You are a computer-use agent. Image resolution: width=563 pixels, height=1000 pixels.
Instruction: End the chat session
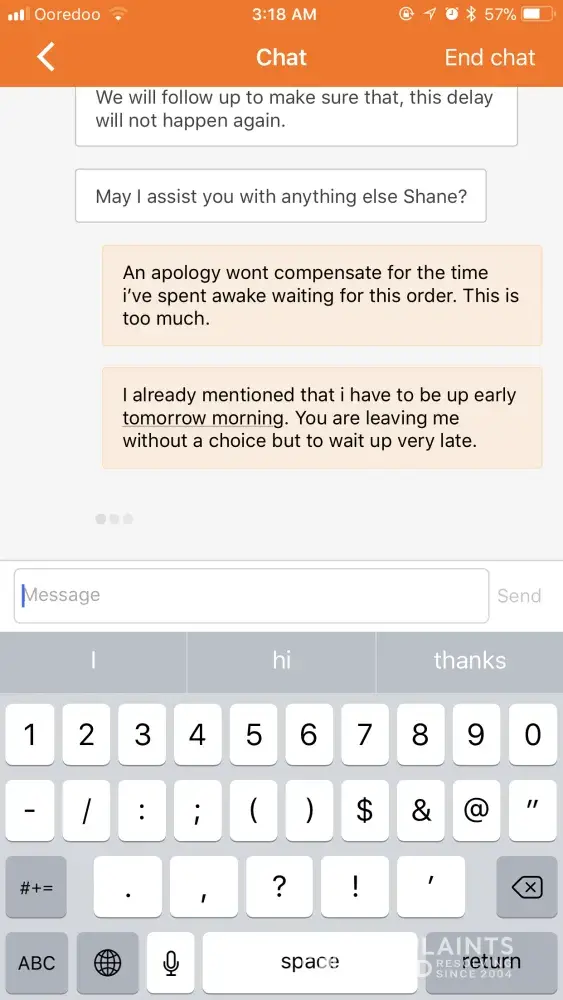click(490, 57)
